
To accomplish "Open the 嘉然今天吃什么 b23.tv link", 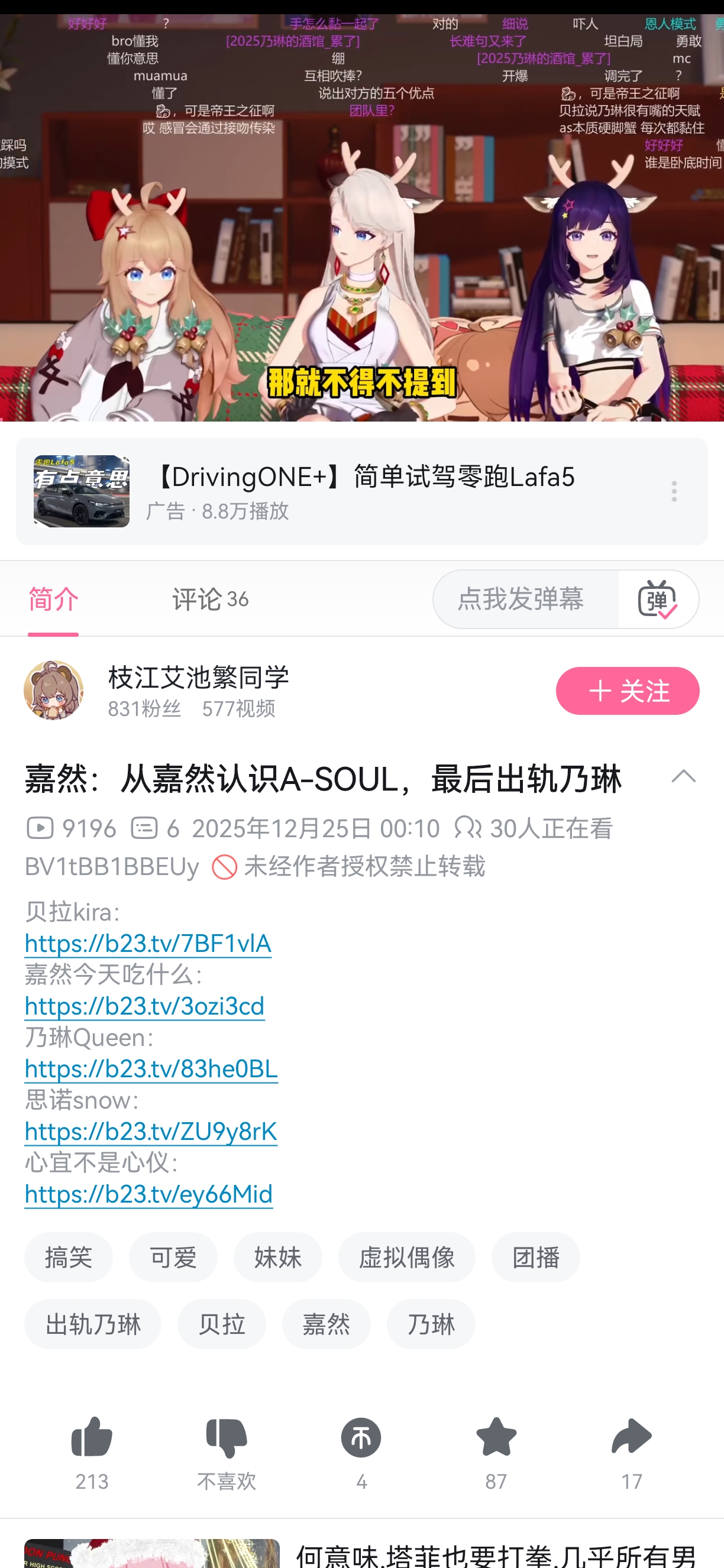I will [144, 1006].
